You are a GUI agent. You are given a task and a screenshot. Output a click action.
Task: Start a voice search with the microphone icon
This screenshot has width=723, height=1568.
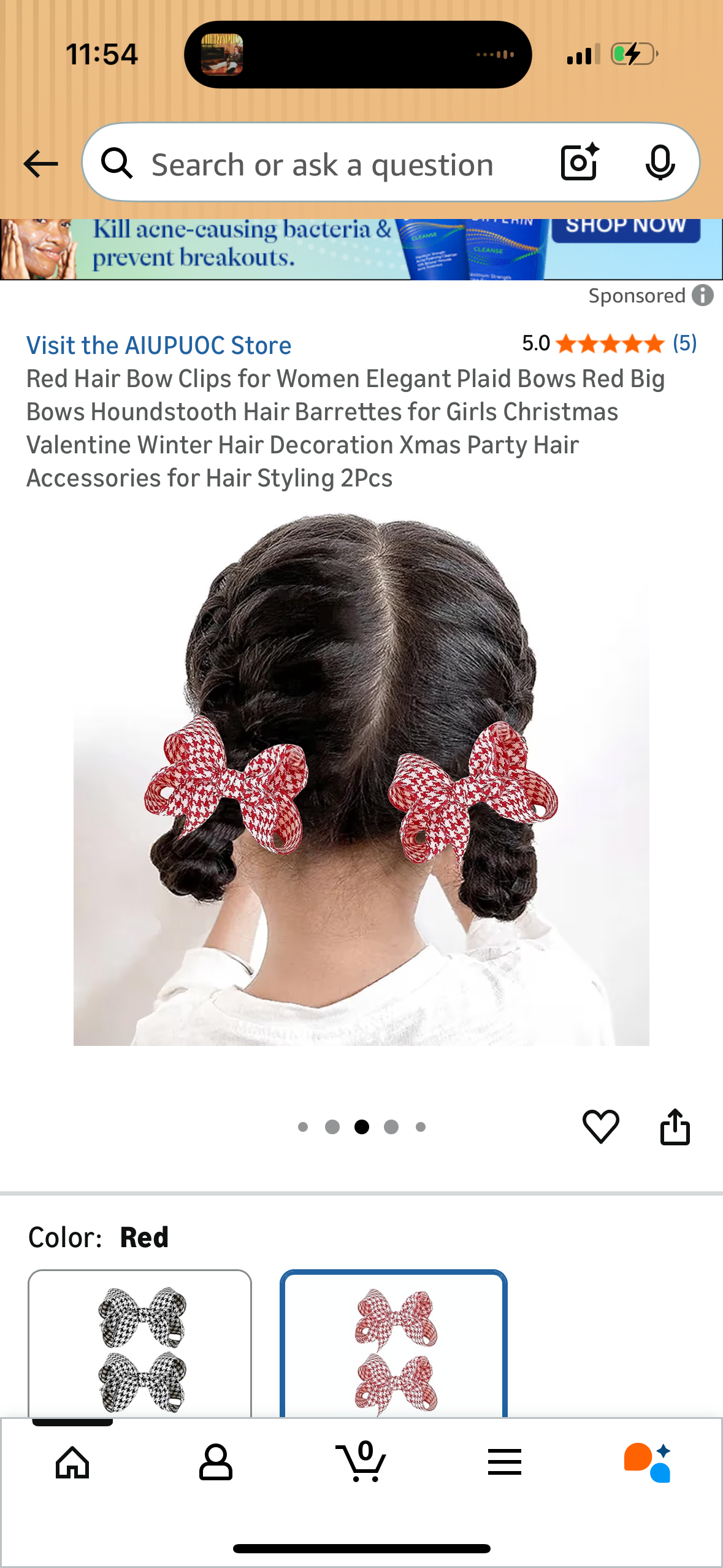pos(660,163)
